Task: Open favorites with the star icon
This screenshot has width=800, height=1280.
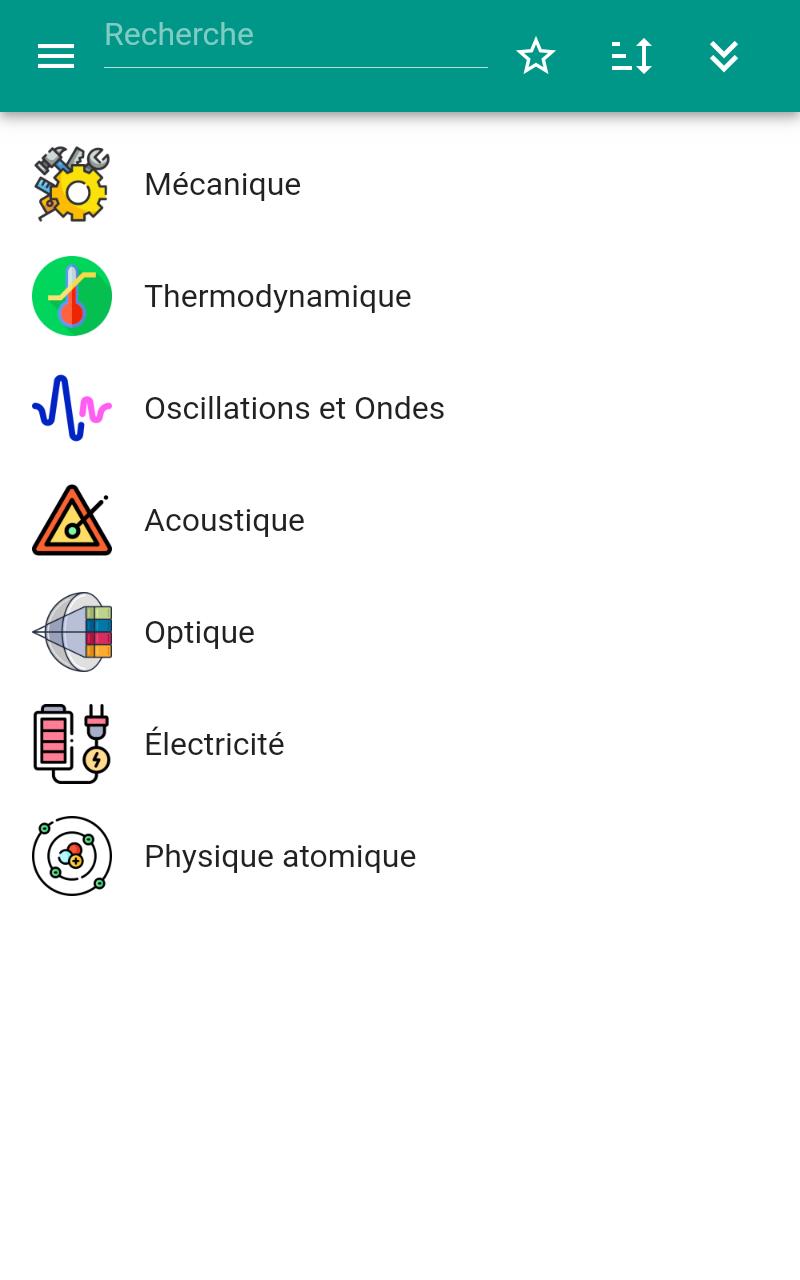Action: pyautogui.click(x=536, y=56)
